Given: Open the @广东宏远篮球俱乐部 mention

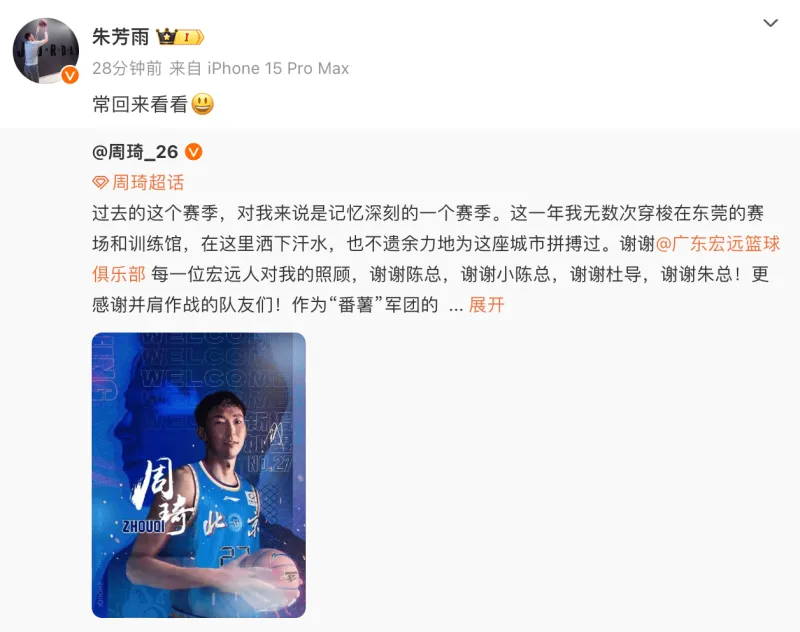Looking at the screenshot, I should click(717, 243).
